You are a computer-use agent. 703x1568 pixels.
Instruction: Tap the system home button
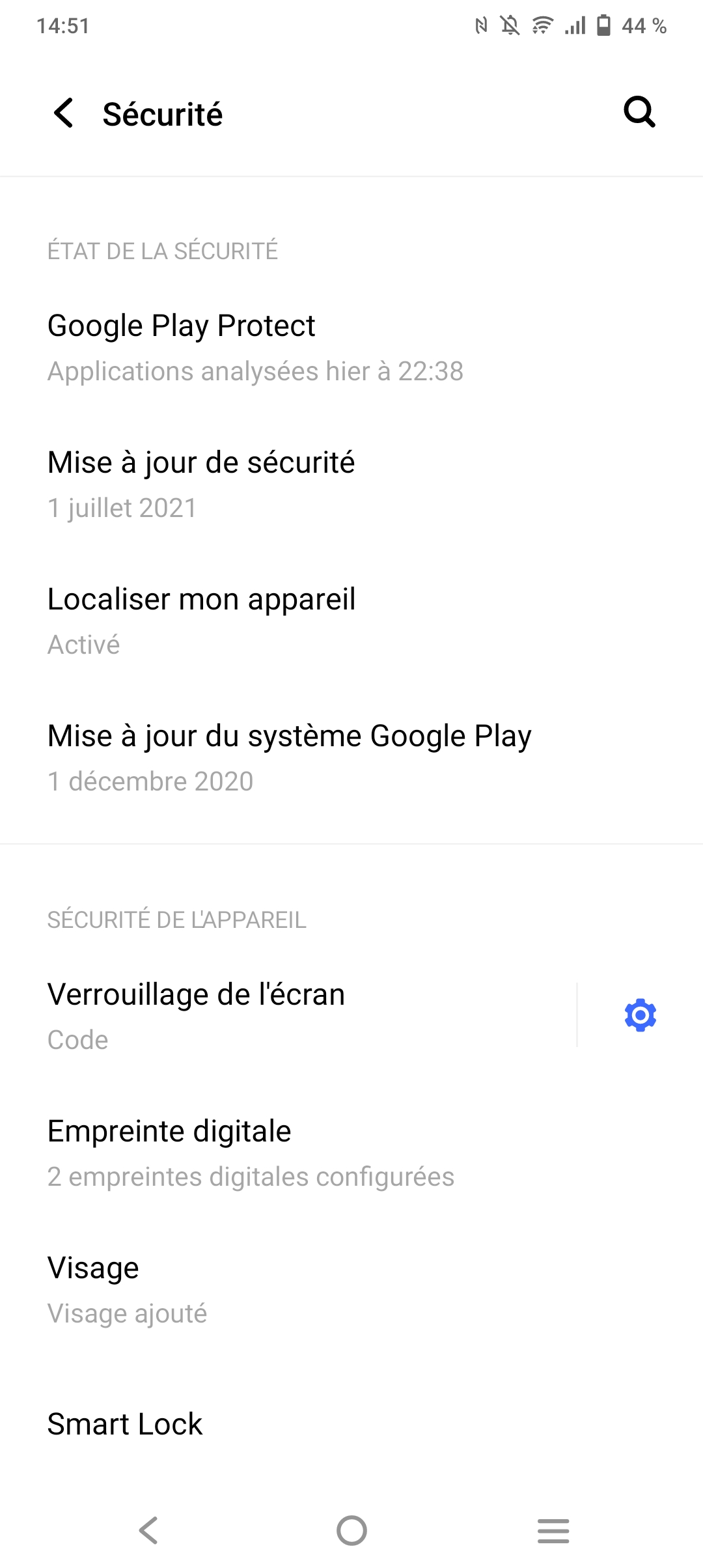pyautogui.click(x=351, y=1530)
